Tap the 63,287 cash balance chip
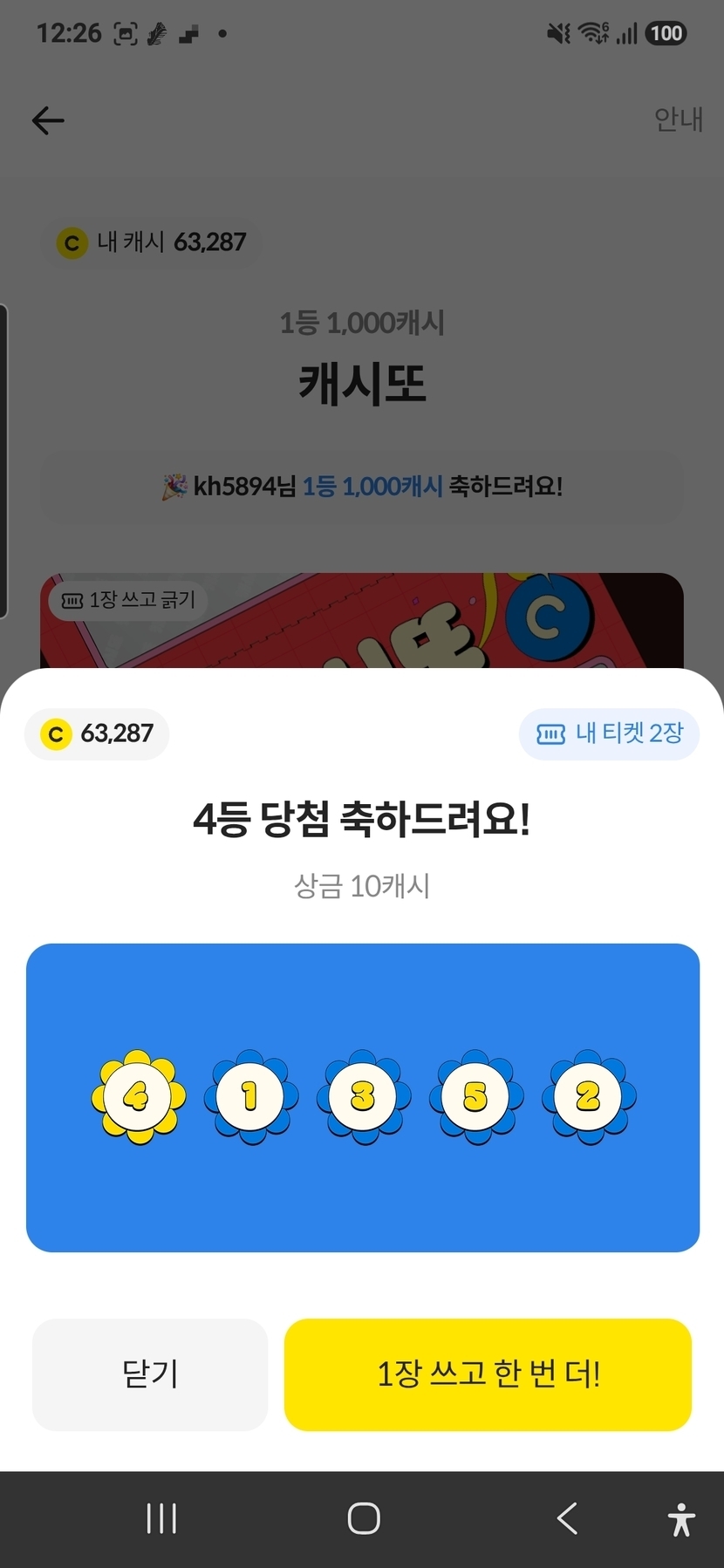The width and height of the screenshot is (724, 1568). point(97,733)
